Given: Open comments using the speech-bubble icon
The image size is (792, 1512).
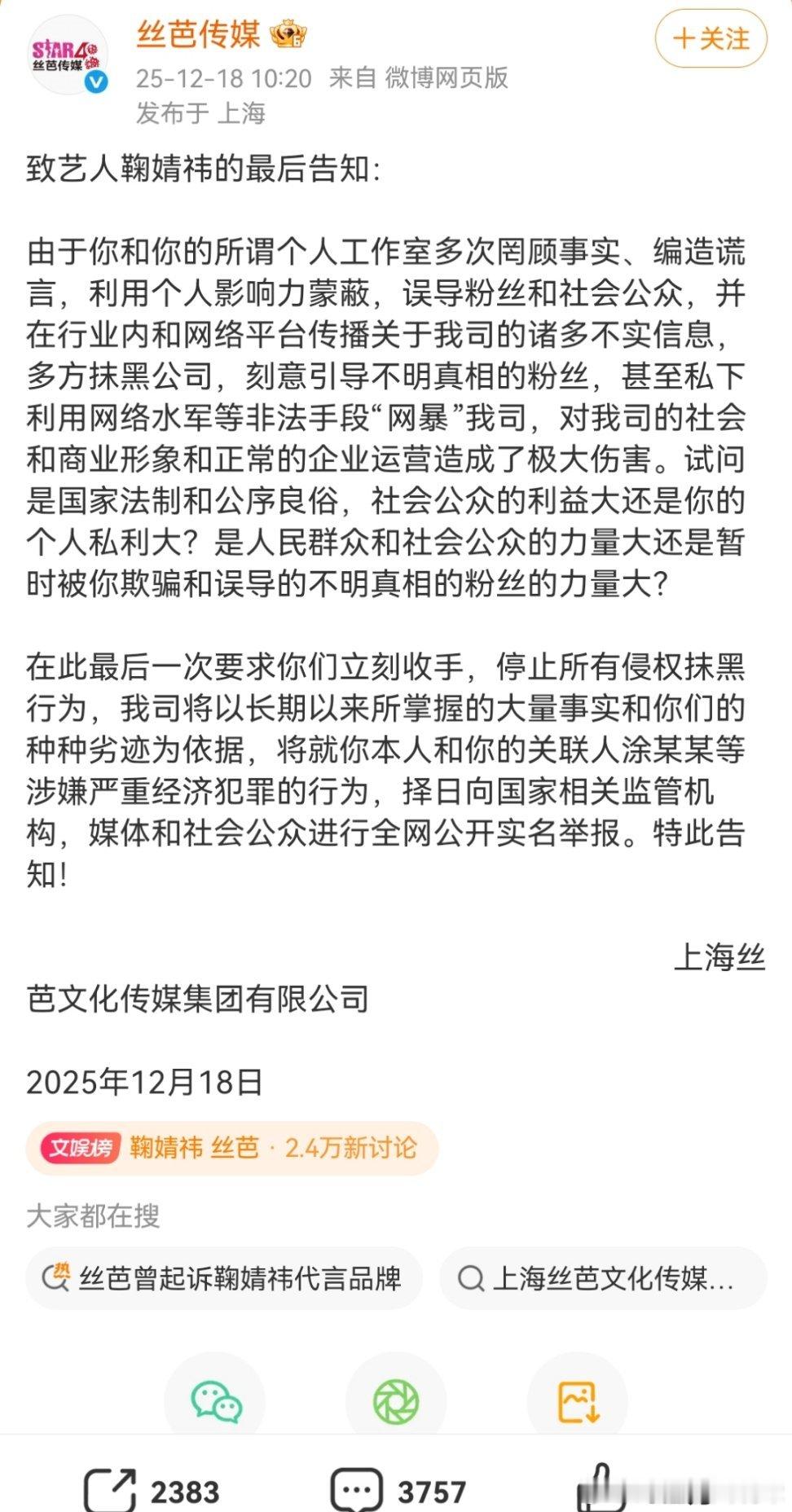Looking at the screenshot, I should pyautogui.click(x=359, y=1490).
